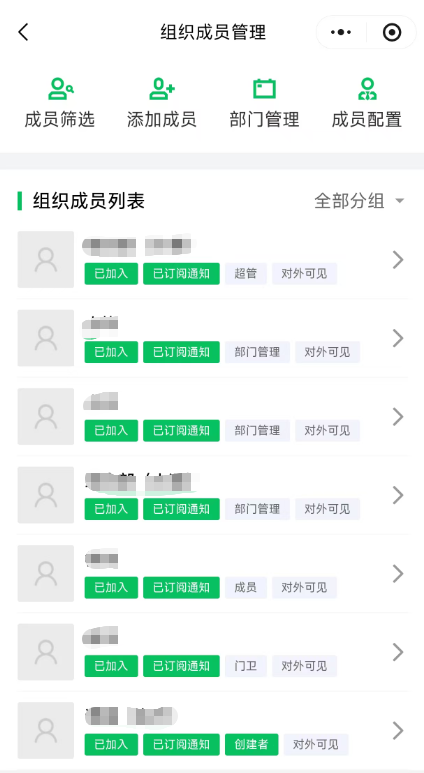Tap 添加成员 to add a member

click(162, 103)
